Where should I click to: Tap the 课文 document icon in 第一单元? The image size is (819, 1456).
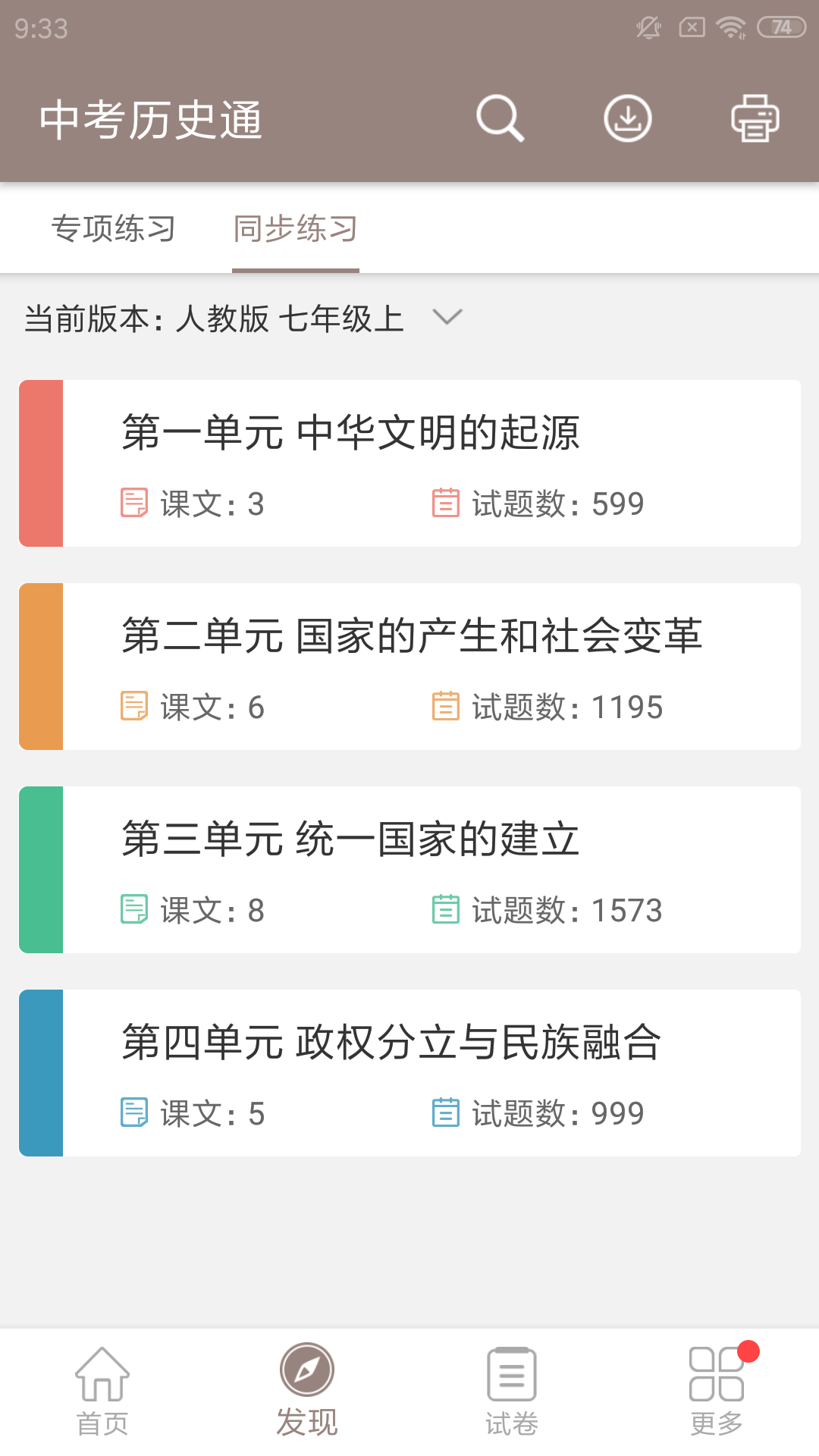(136, 502)
